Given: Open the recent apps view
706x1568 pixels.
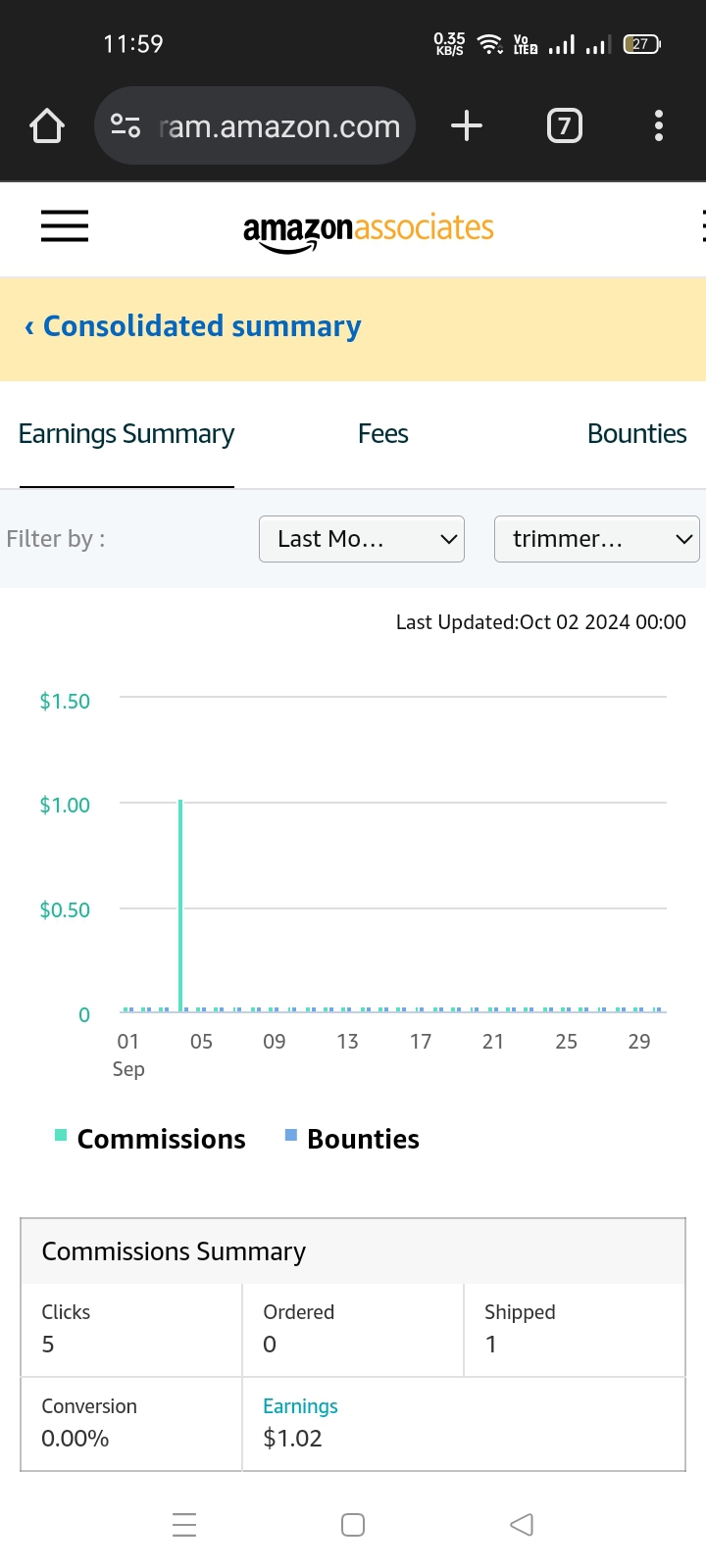Looking at the screenshot, I should click(x=184, y=1525).
